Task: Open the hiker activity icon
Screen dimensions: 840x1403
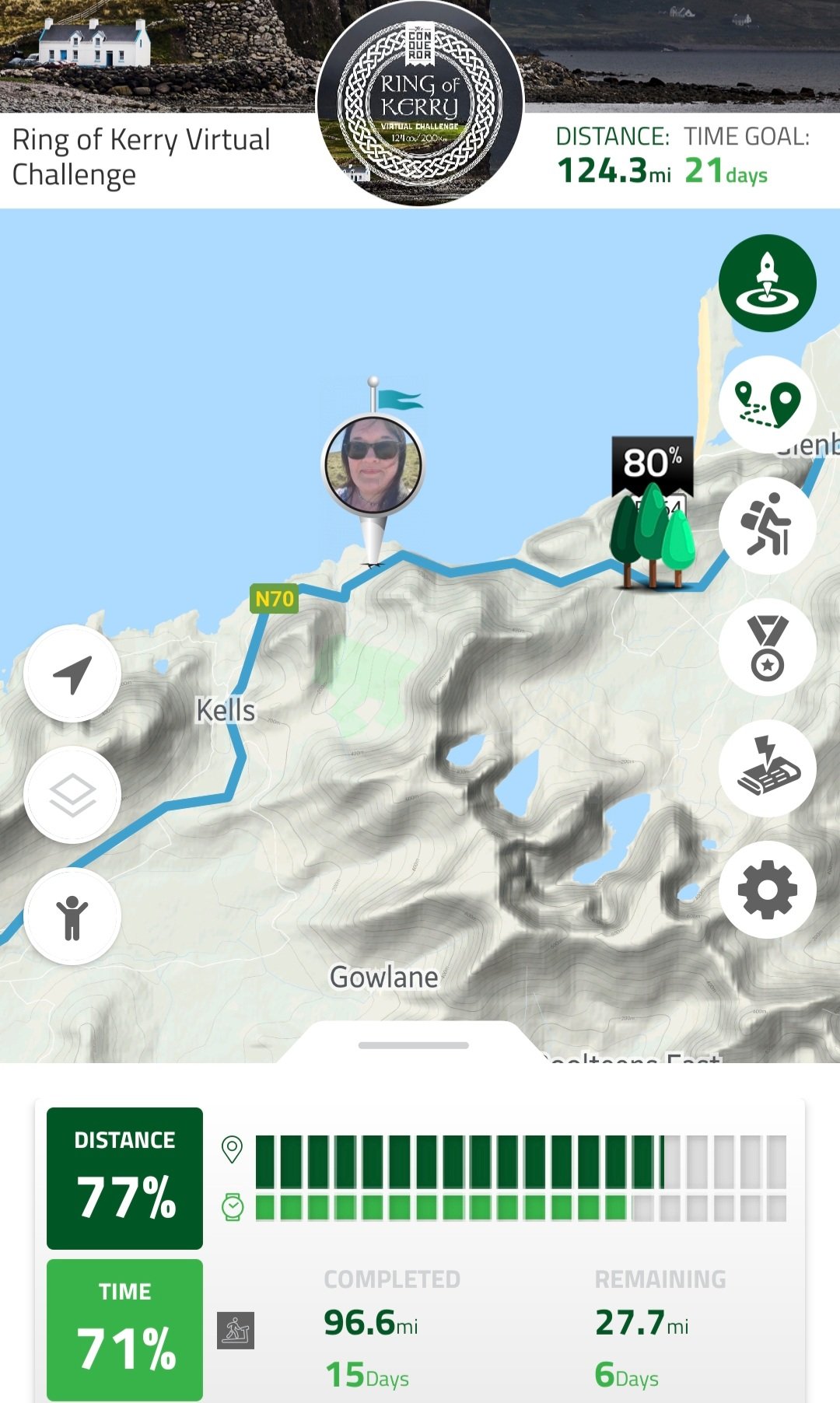Action: click(767, 526)
